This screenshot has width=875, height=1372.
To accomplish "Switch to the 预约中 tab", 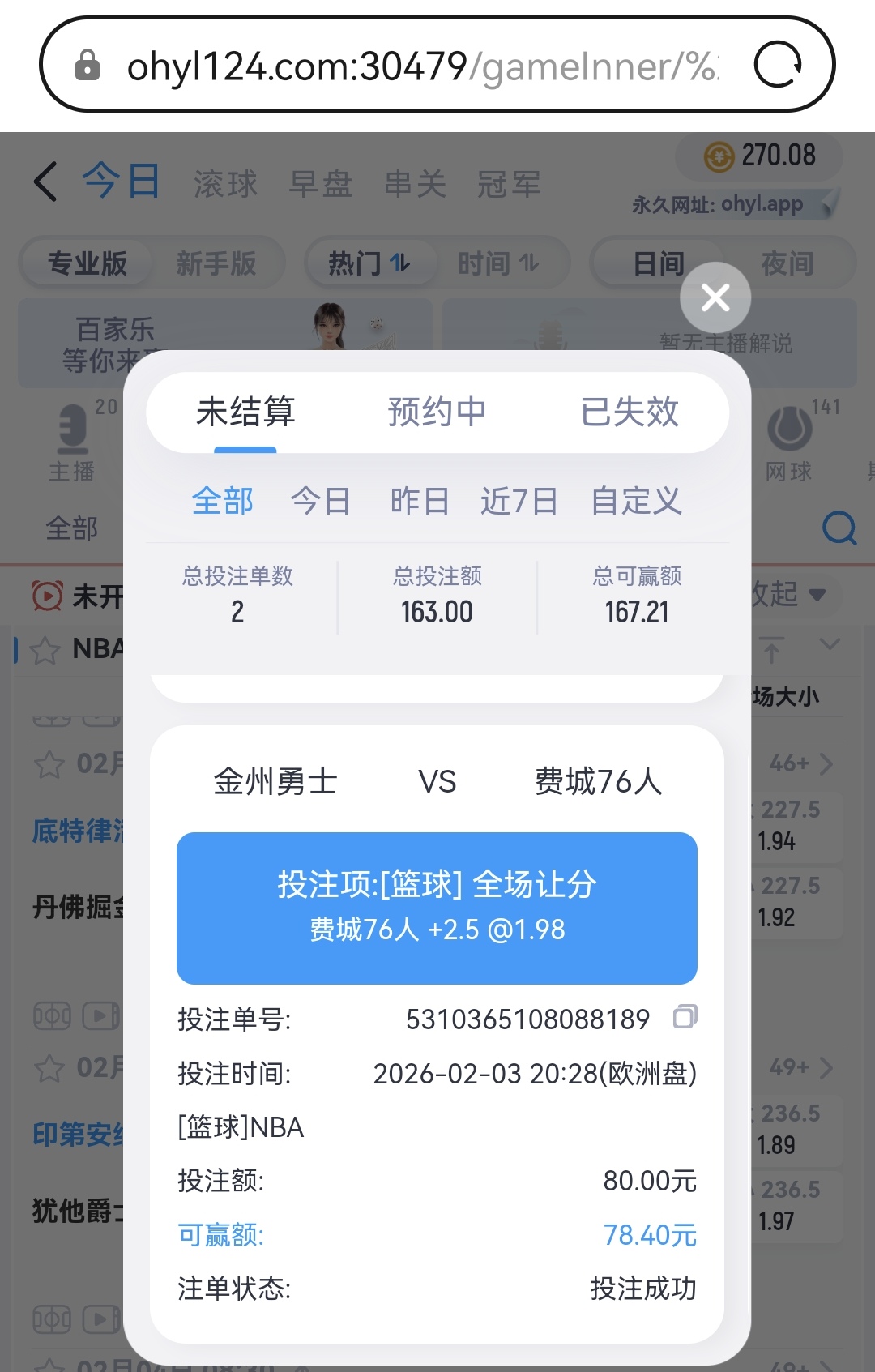I will (x=437, y=412).
